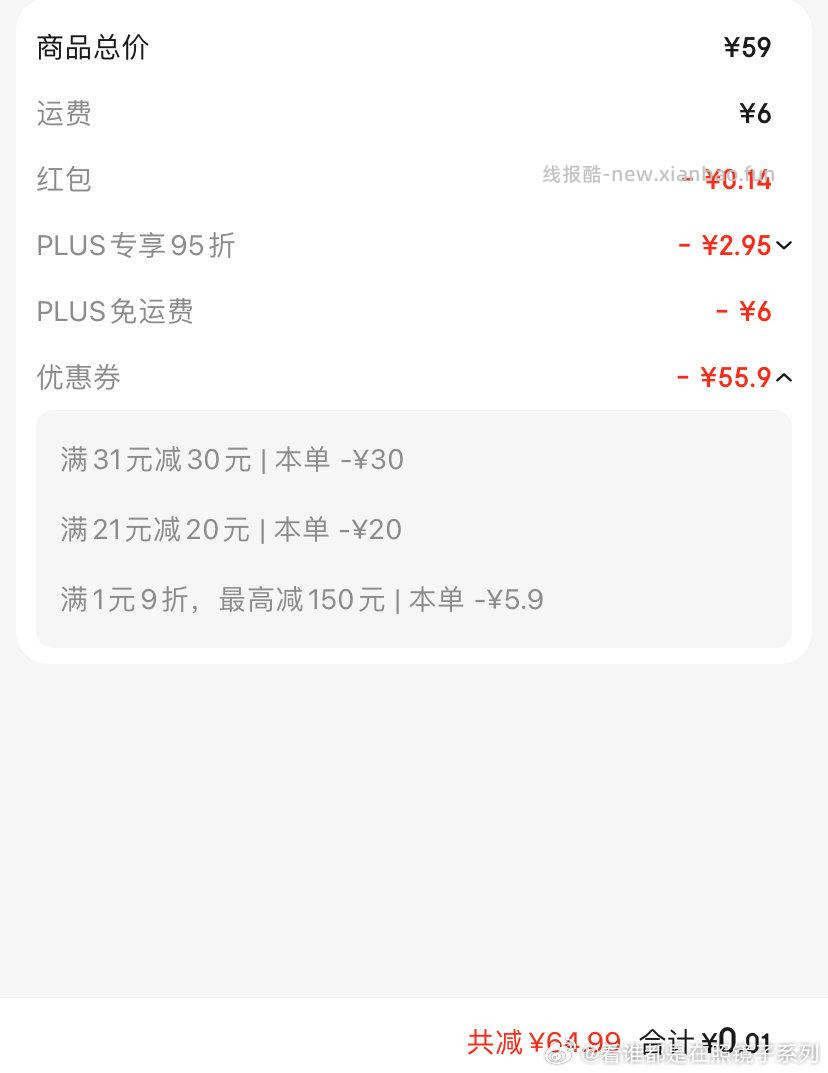Image resolution: width=828 pixels, height=1073 pixels.
Task: Click the ¥59 product total amount
Action: click(748, 47)
